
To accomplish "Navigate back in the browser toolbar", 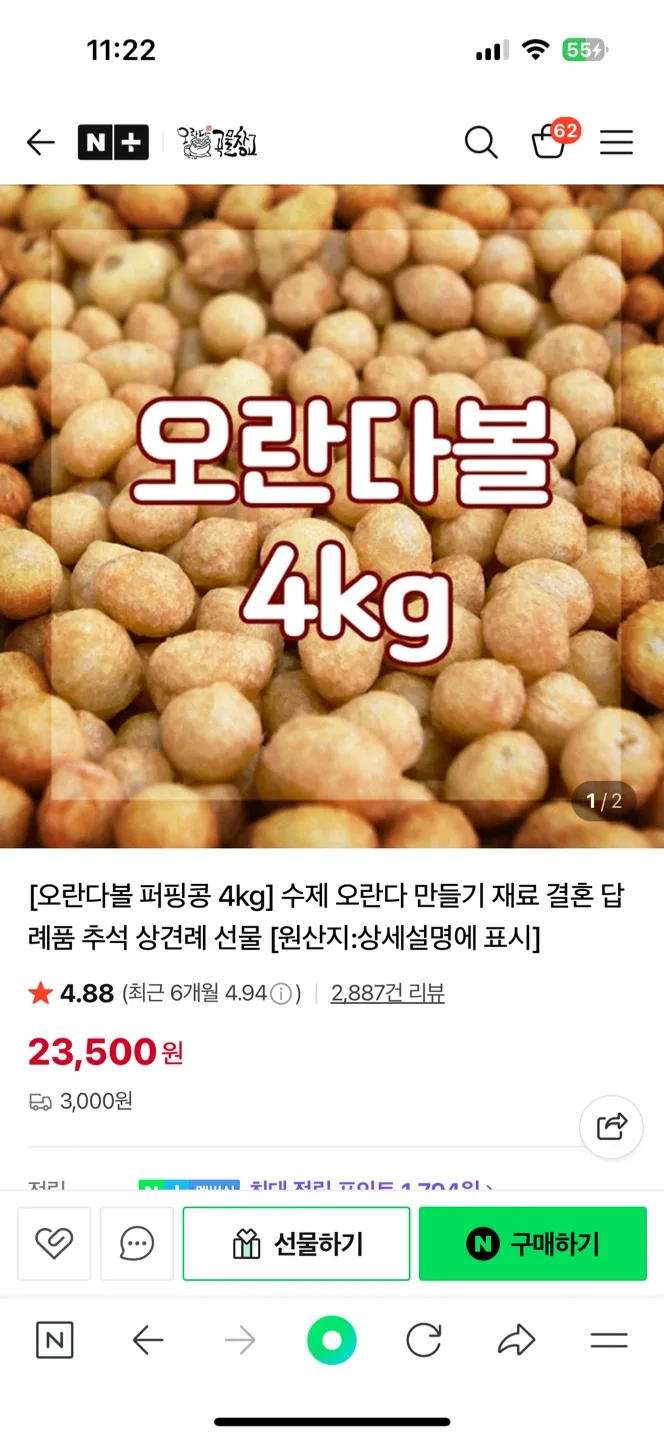I will (x=148, y=1341).
